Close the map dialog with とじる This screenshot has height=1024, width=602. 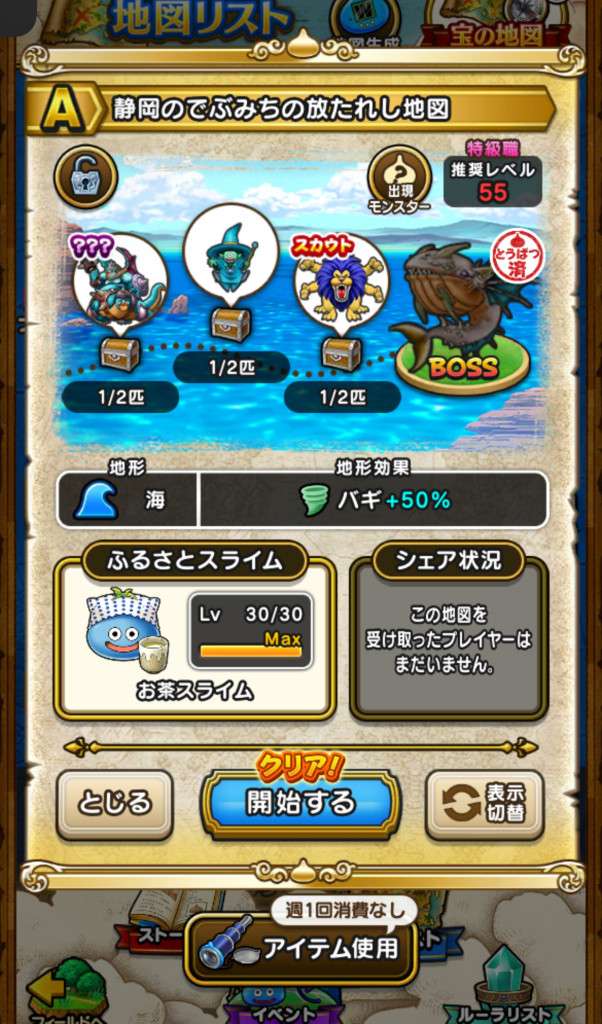point(114,803)
